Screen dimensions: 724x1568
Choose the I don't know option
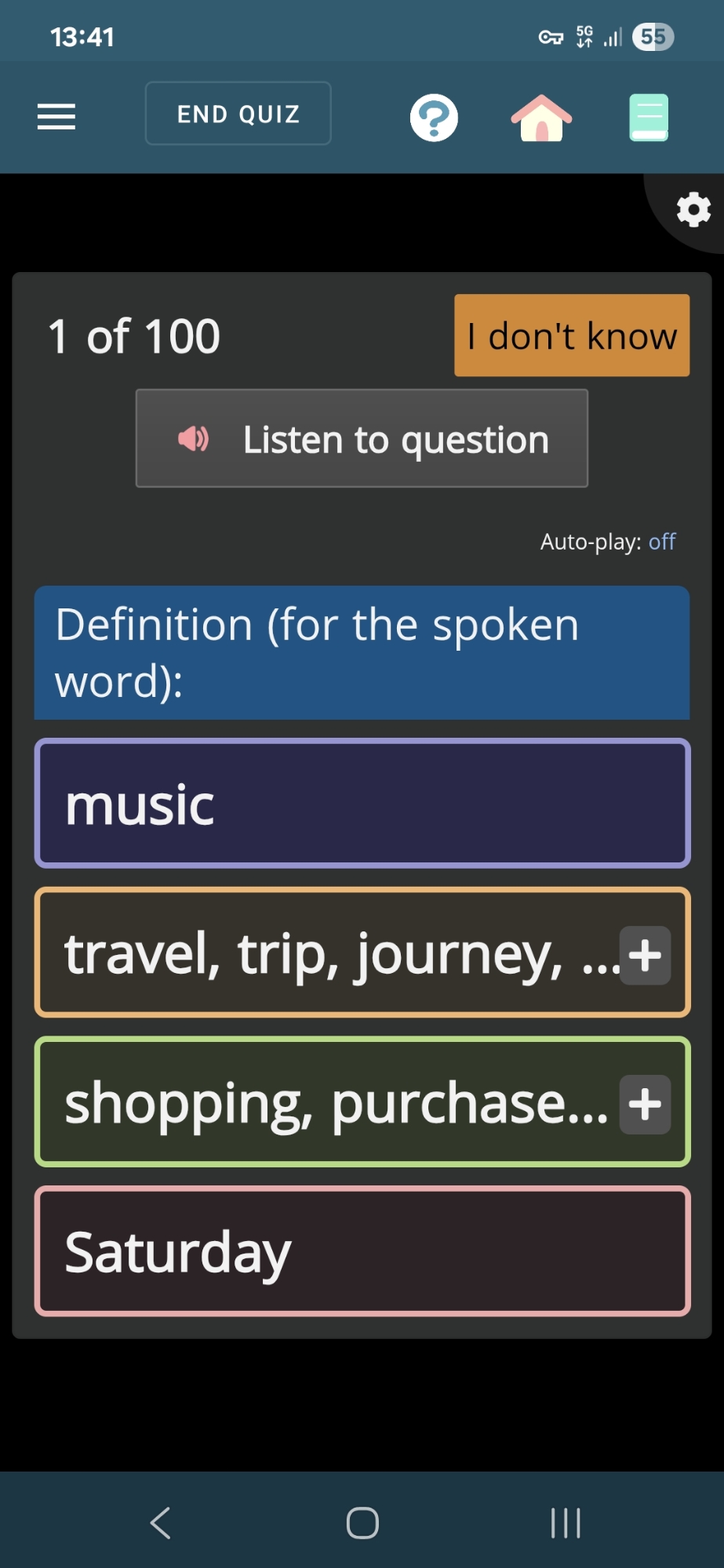(x=571, y=336)
